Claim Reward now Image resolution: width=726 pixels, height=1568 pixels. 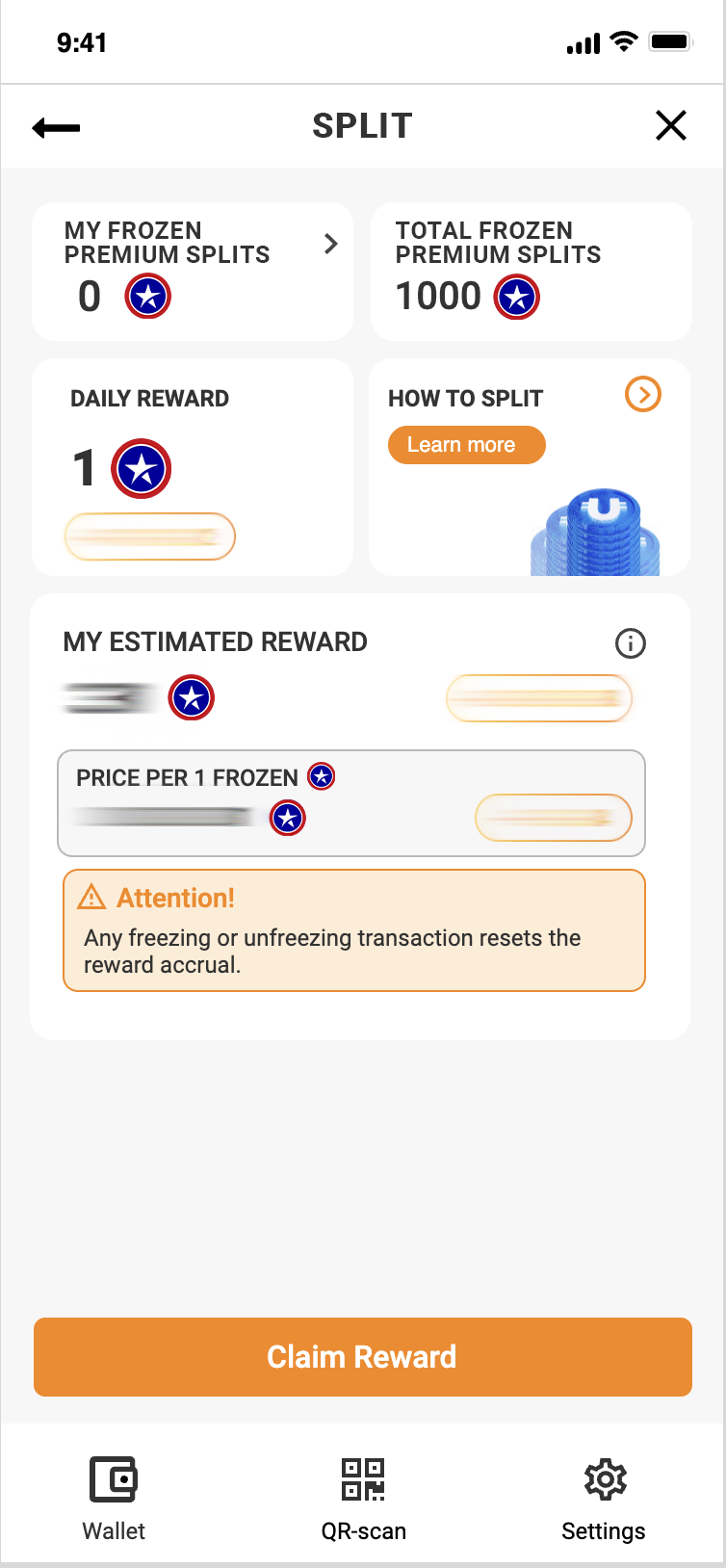pyautogui.click(x=362, y=1356)
